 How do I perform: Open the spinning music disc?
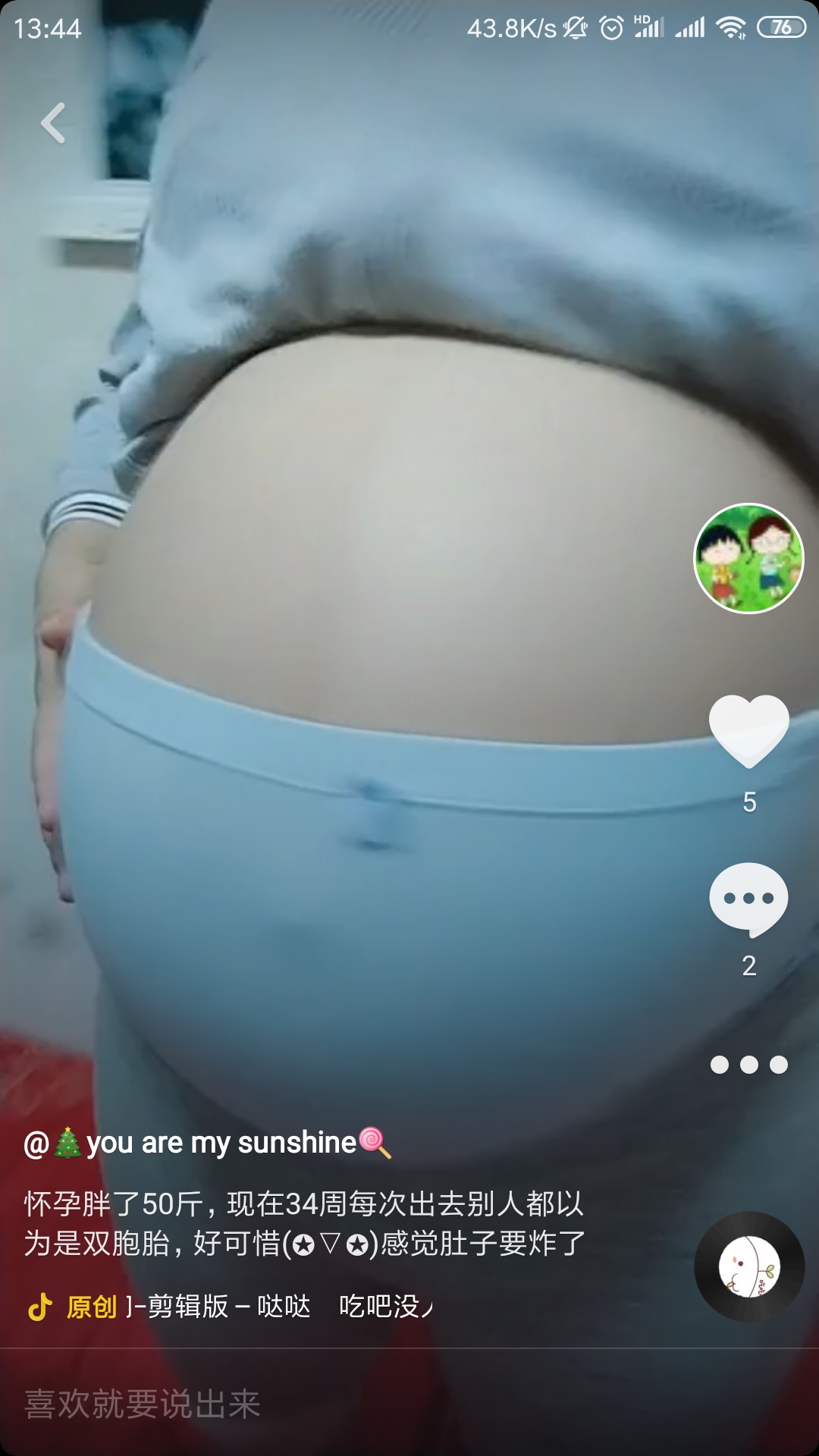[x=748, y=1266]
